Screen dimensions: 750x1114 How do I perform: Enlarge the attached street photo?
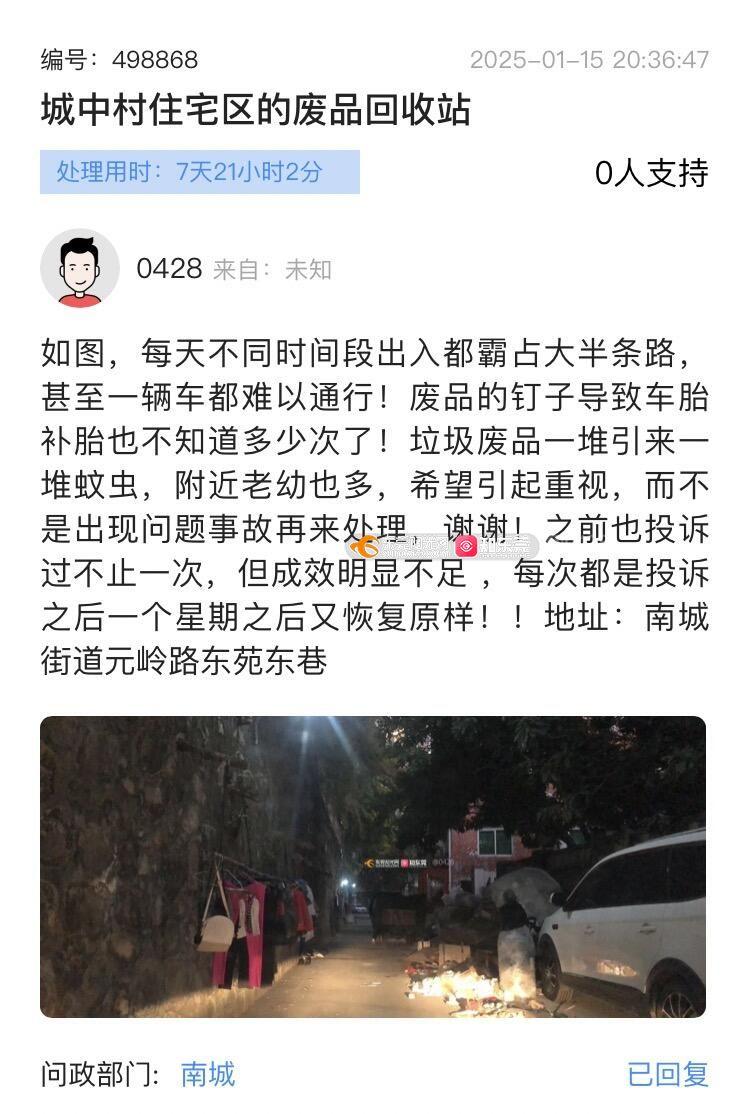373,866
